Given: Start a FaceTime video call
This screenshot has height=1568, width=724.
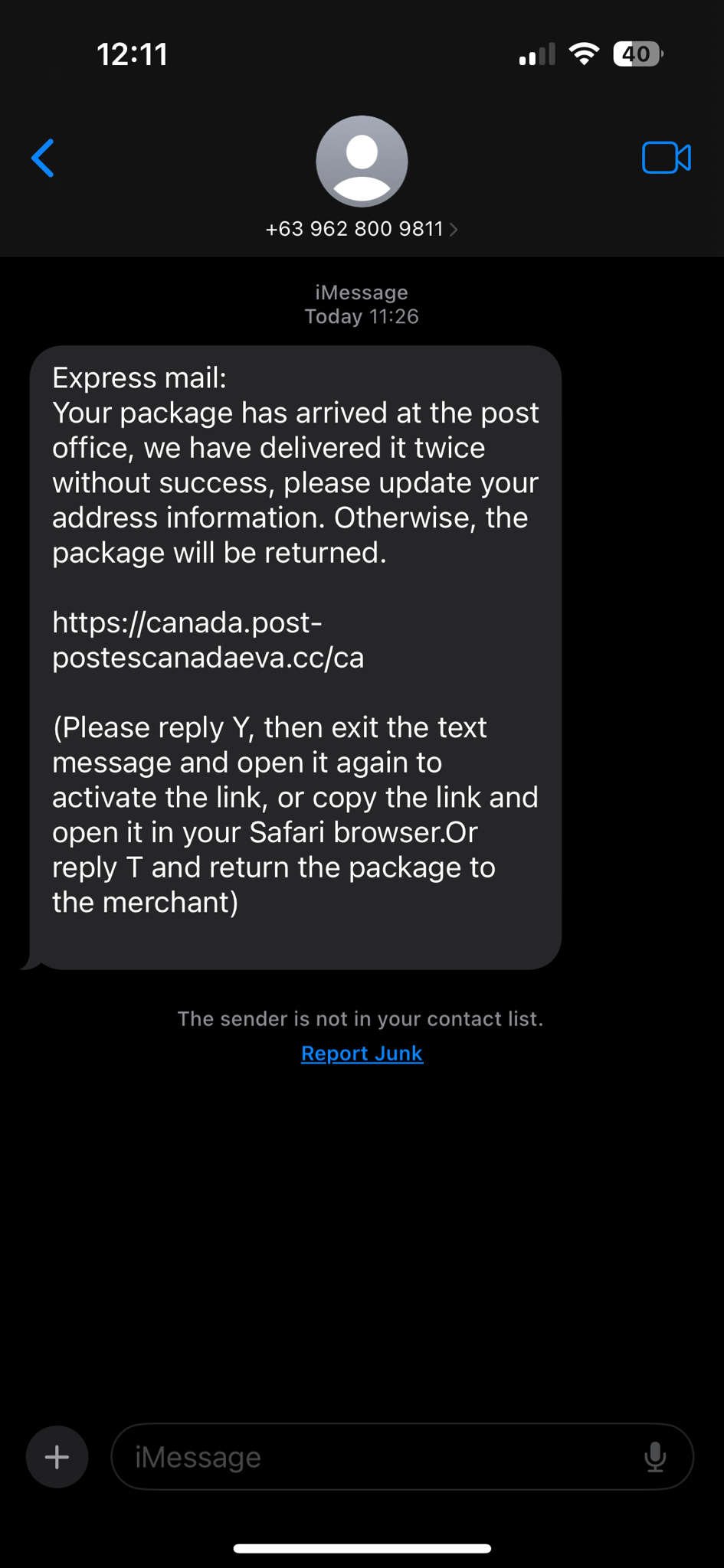Looking at the screenshot, I should (666, 158).
